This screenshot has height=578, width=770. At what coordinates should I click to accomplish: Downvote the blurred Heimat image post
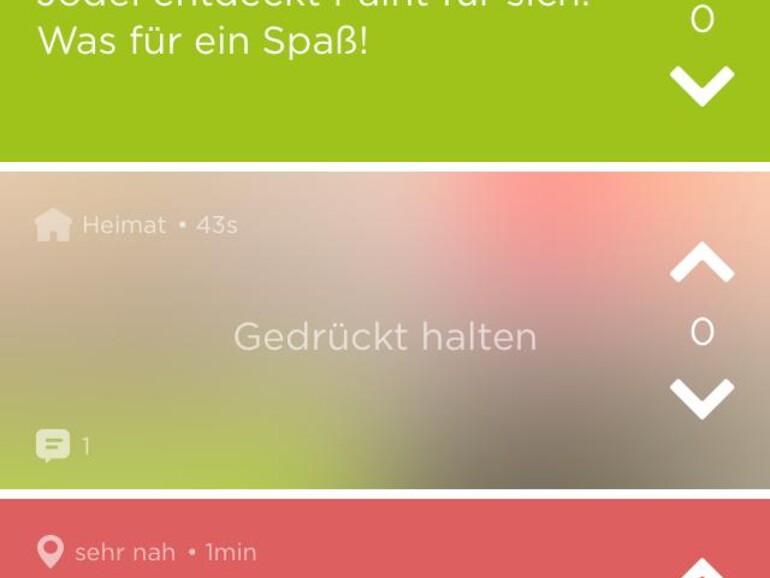[x=702, y=398]
